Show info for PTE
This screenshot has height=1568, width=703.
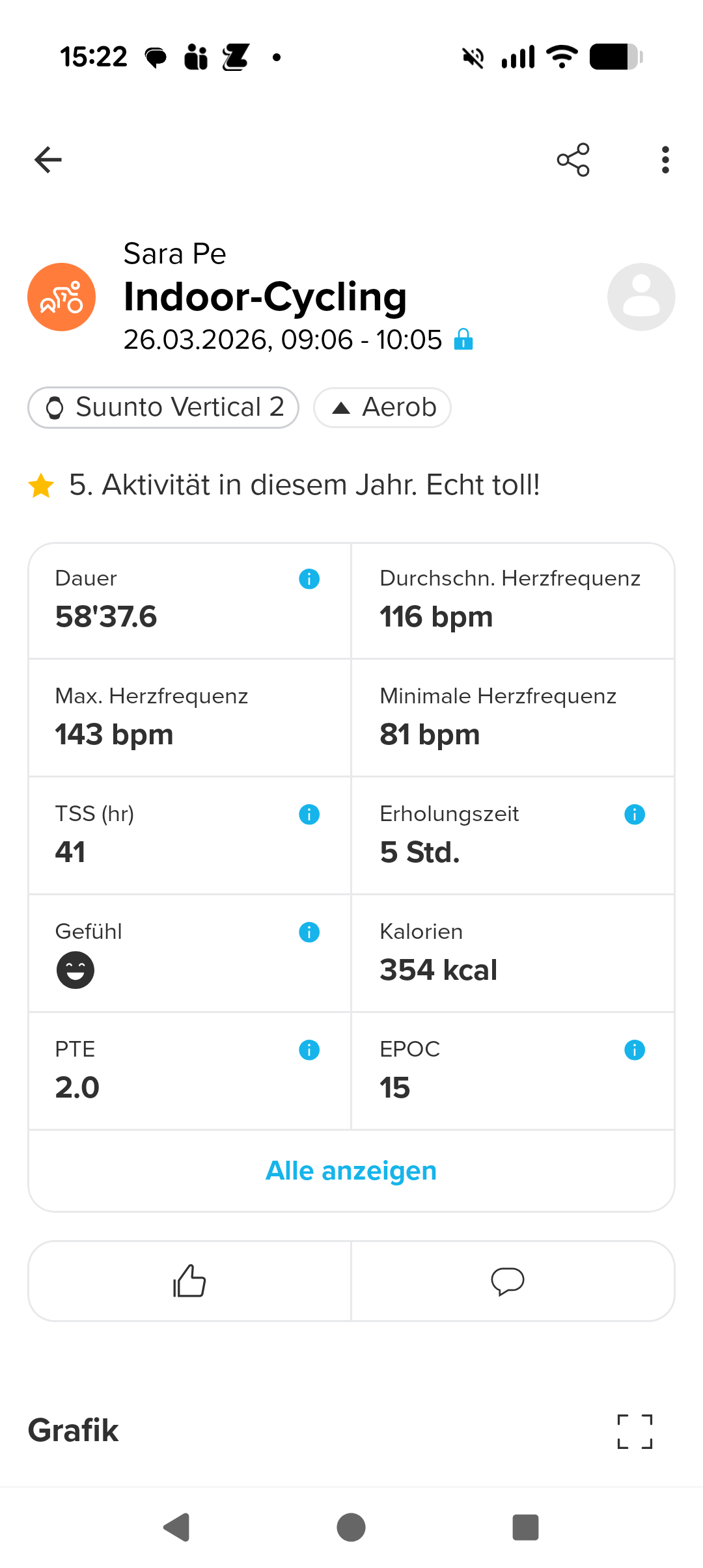[x=309, y=1050]
